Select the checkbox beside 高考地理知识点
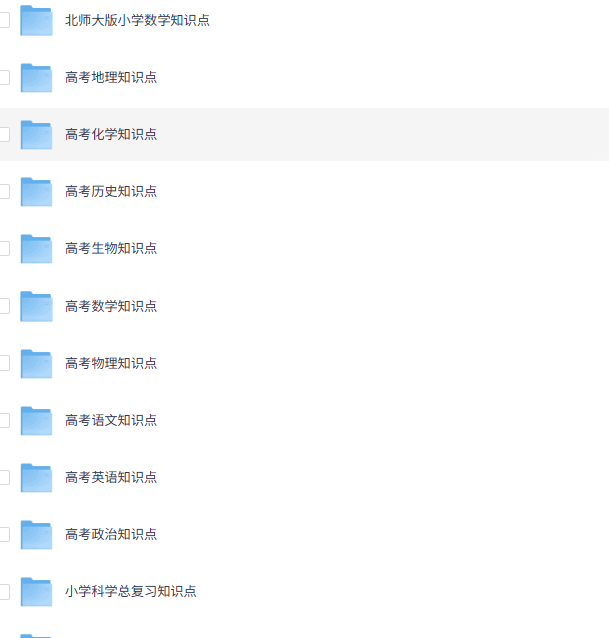 (4, 77)
